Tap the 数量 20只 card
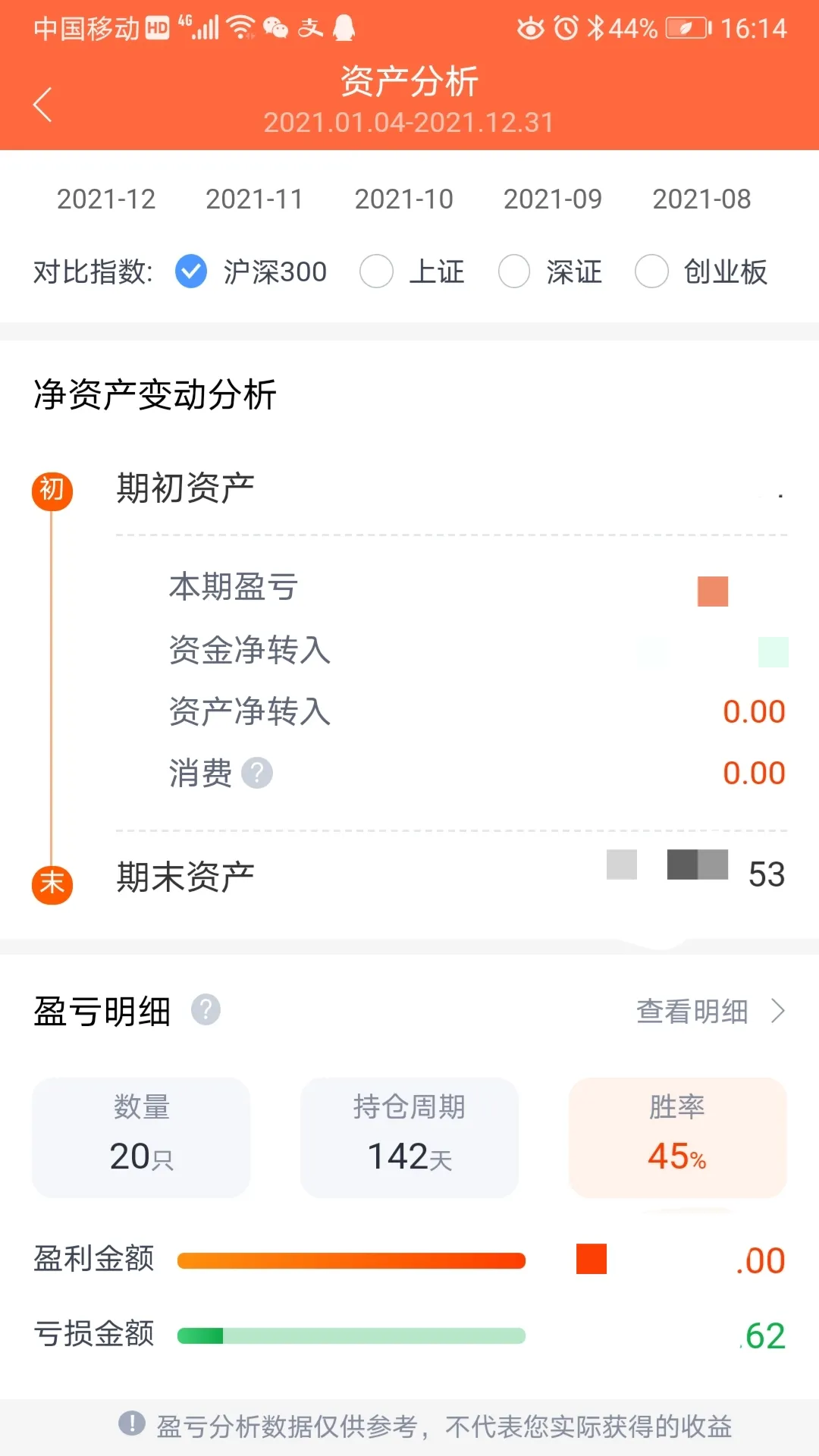This screenshot has width=819, height=1456. pyautogui.click(x=141, y=1137)
